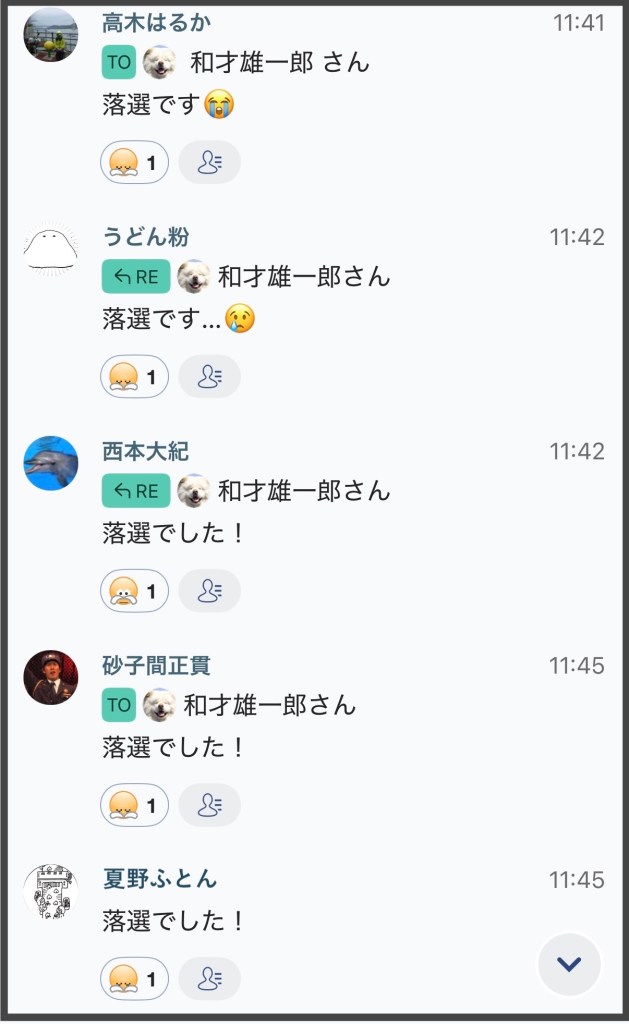Open the RE reply tag in 西本大紀's message
The height and width of the screenshot is (1024, 629).
click(x=136, y=491)
